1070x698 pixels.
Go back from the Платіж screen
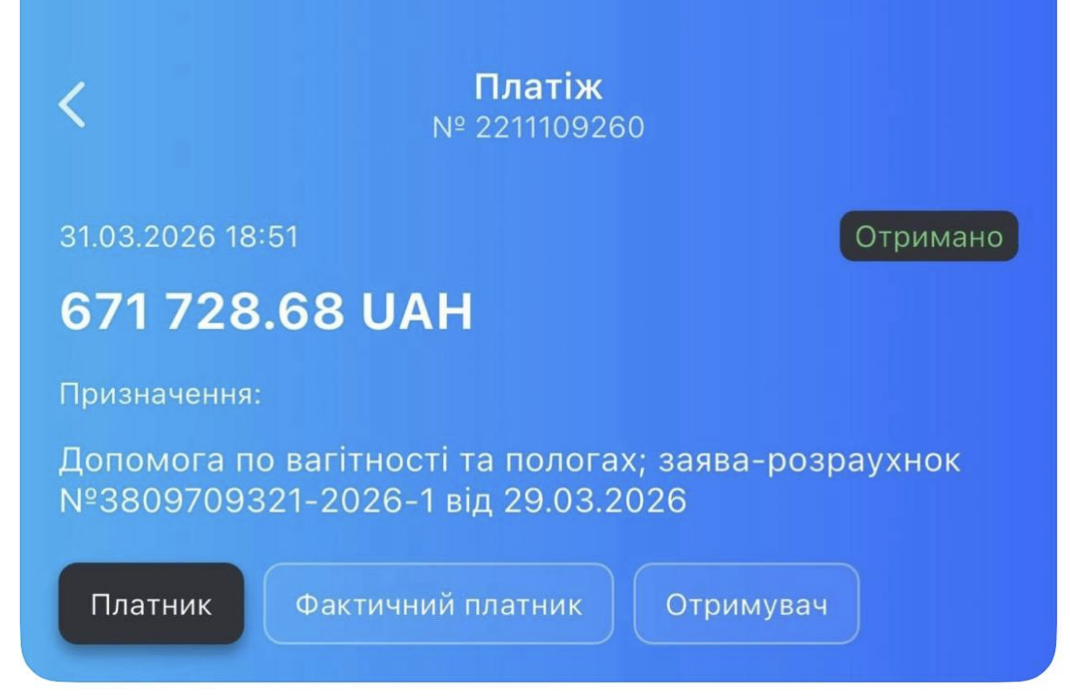pyautogui.click(x=72, y=104)
